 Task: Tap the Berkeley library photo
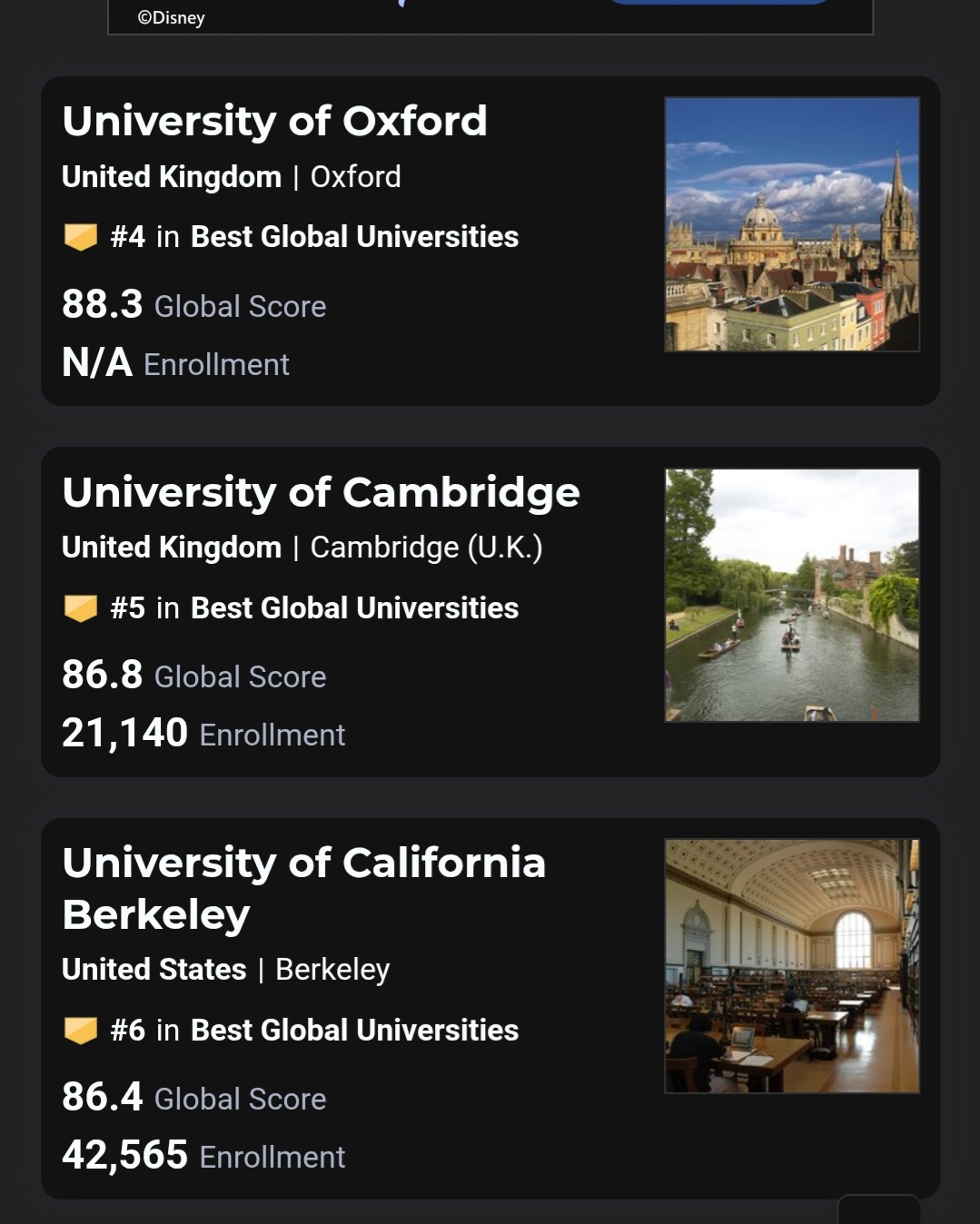pyautogui.click(x=792, y=965)
